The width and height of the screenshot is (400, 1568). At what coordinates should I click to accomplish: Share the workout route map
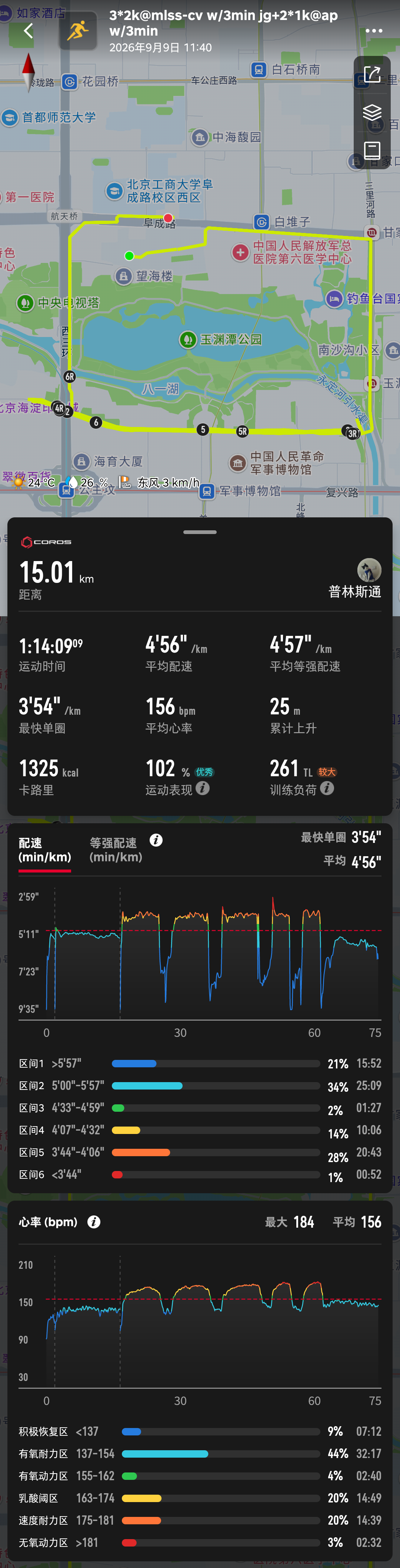click(372, 75)
